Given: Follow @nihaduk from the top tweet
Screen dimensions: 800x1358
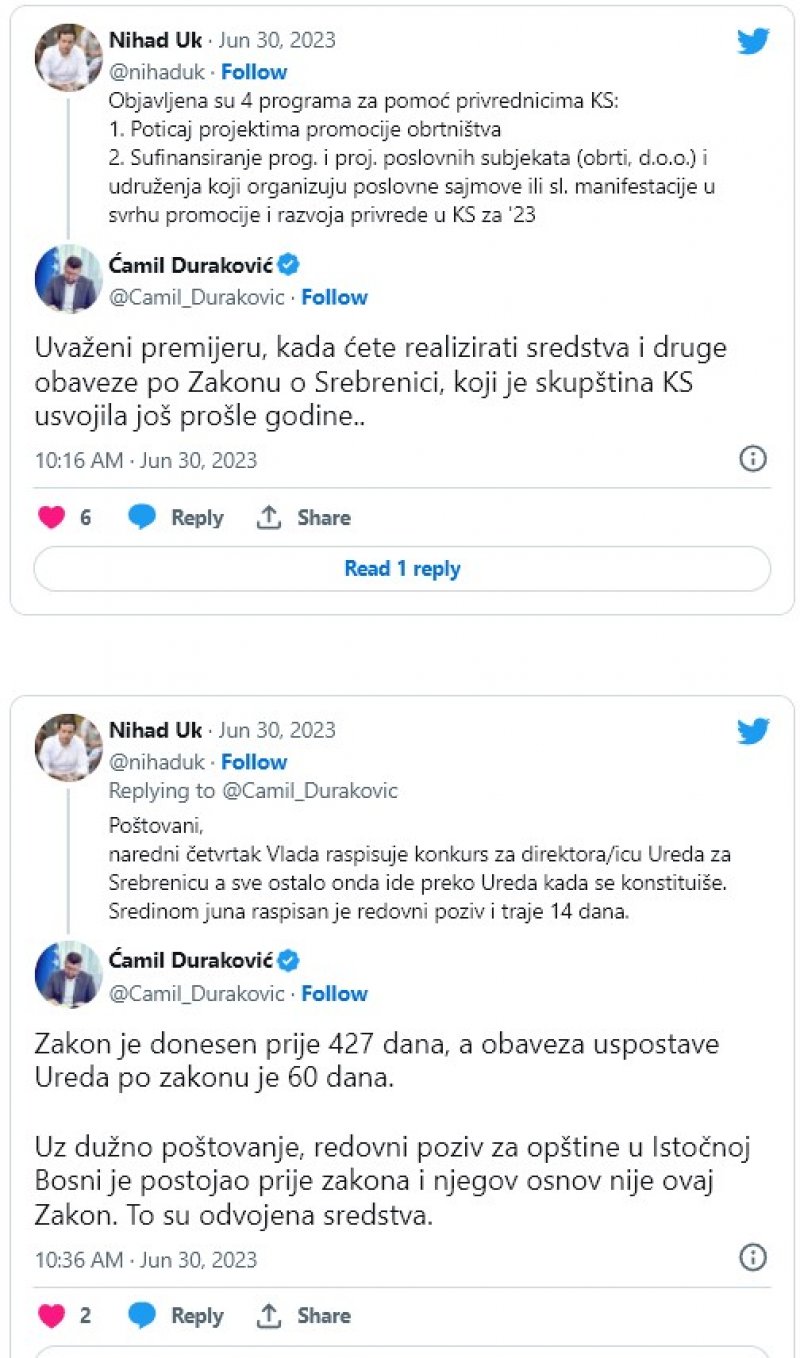Looking at the screenshot, I should [254, 71].
